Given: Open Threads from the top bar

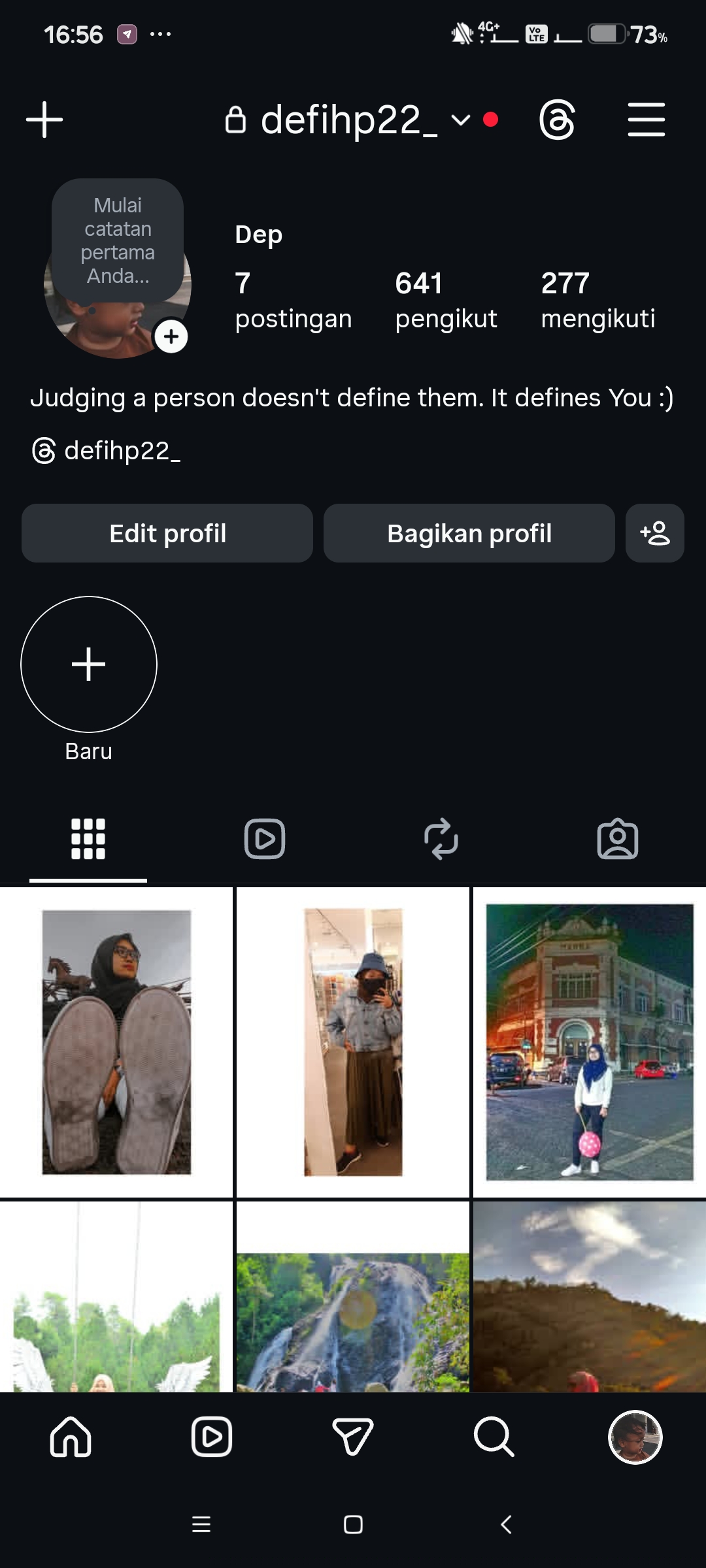Looking at the screenshot, I should pyautogui.click(x=557, y=120).
